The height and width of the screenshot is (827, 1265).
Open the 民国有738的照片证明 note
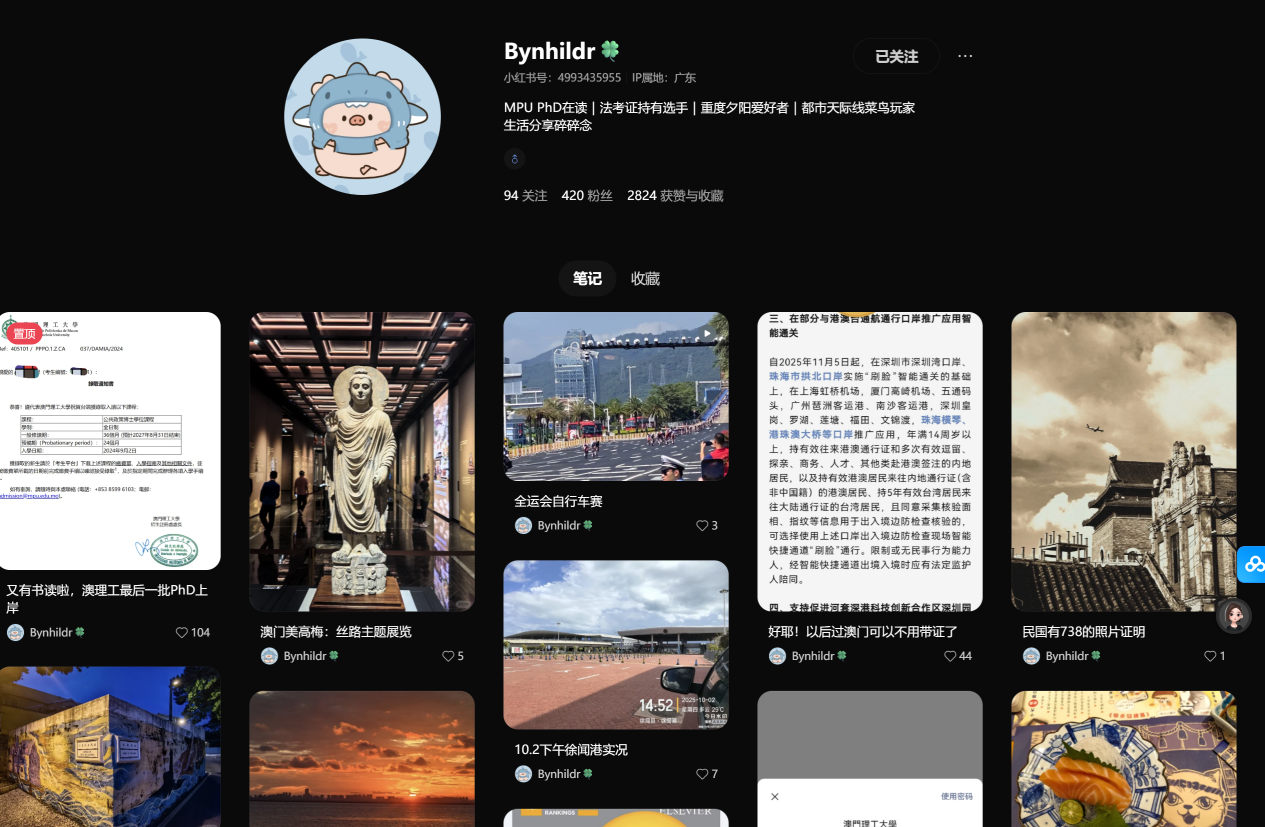click(1124, 461)
